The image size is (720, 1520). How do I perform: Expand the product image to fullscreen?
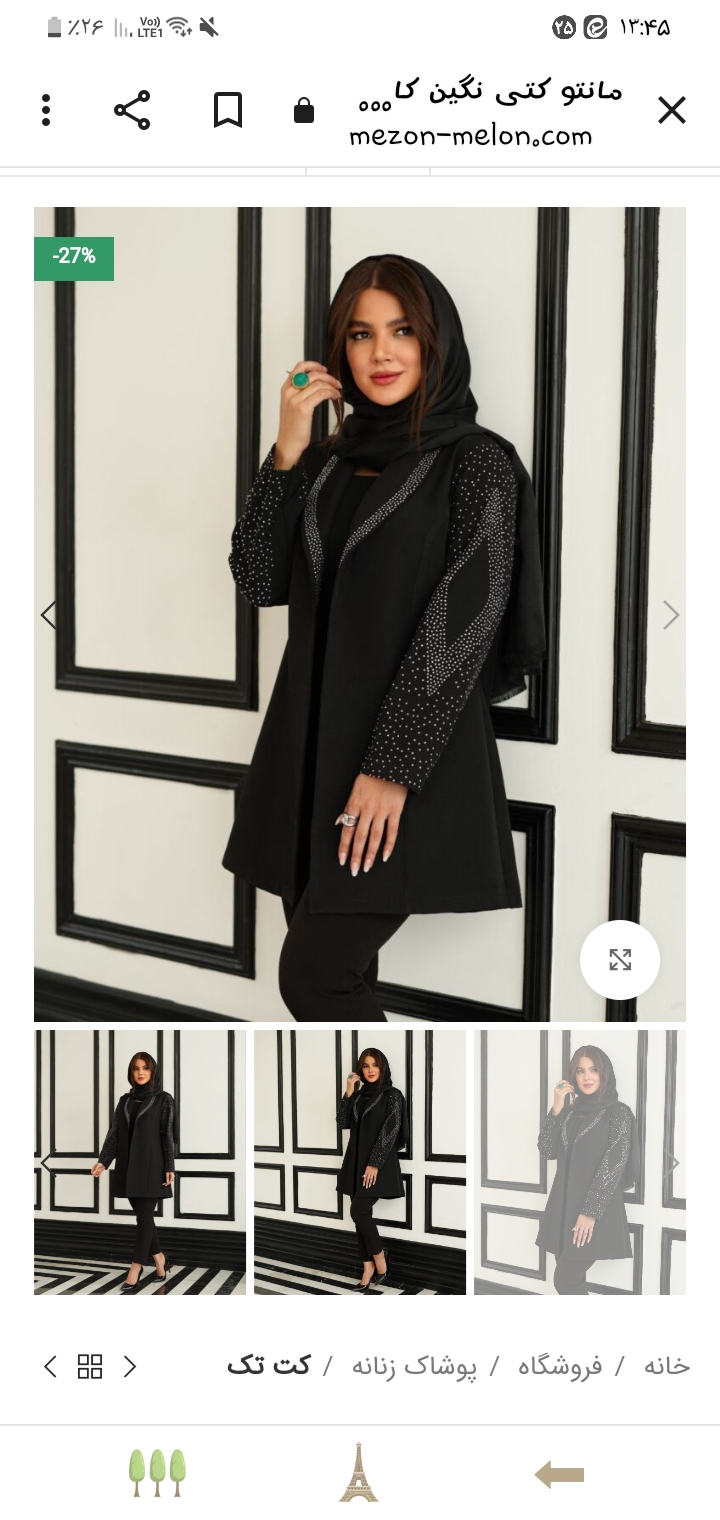[620, 960]
